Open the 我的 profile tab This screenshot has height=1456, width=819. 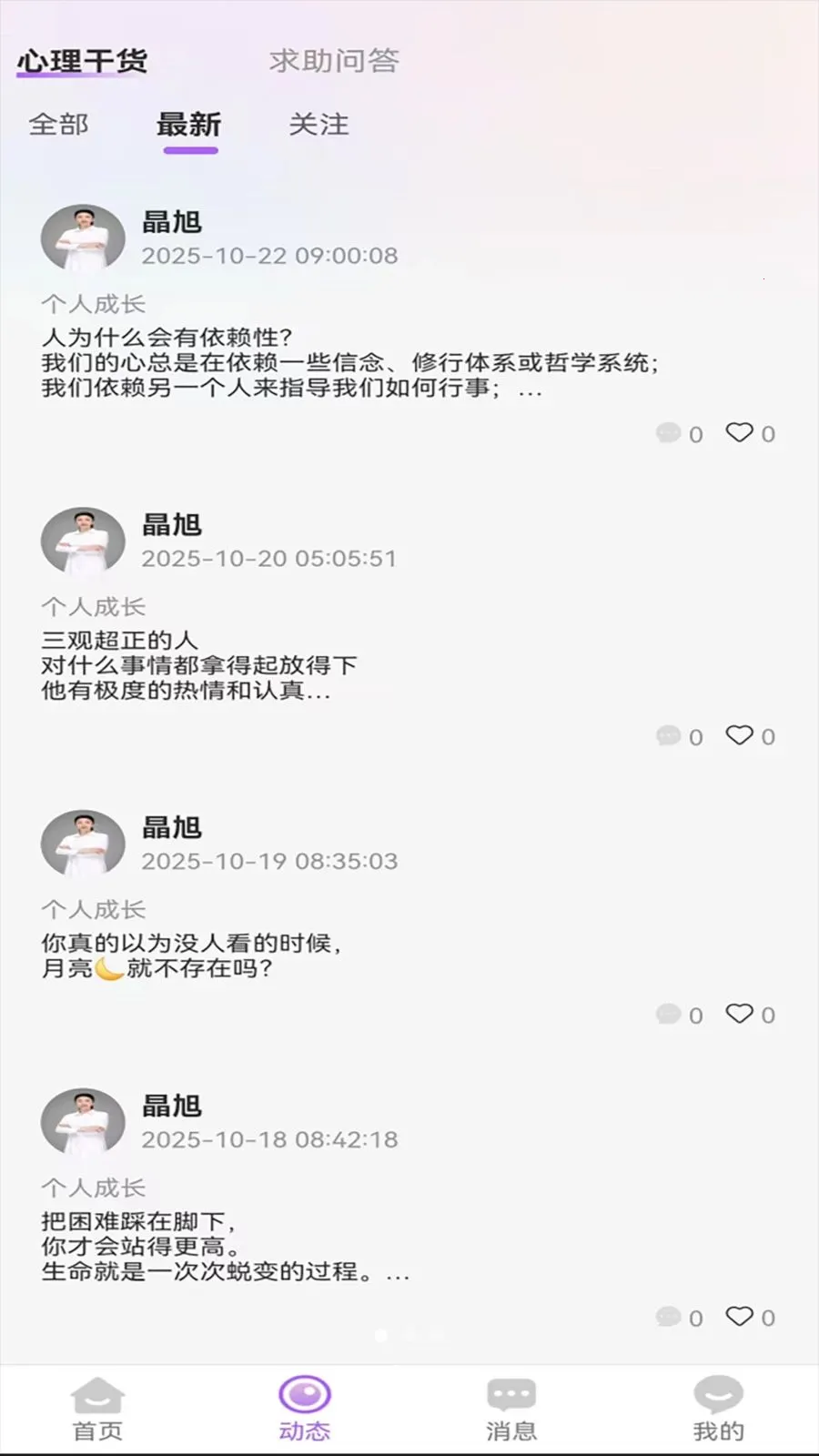coord(718,1410)
